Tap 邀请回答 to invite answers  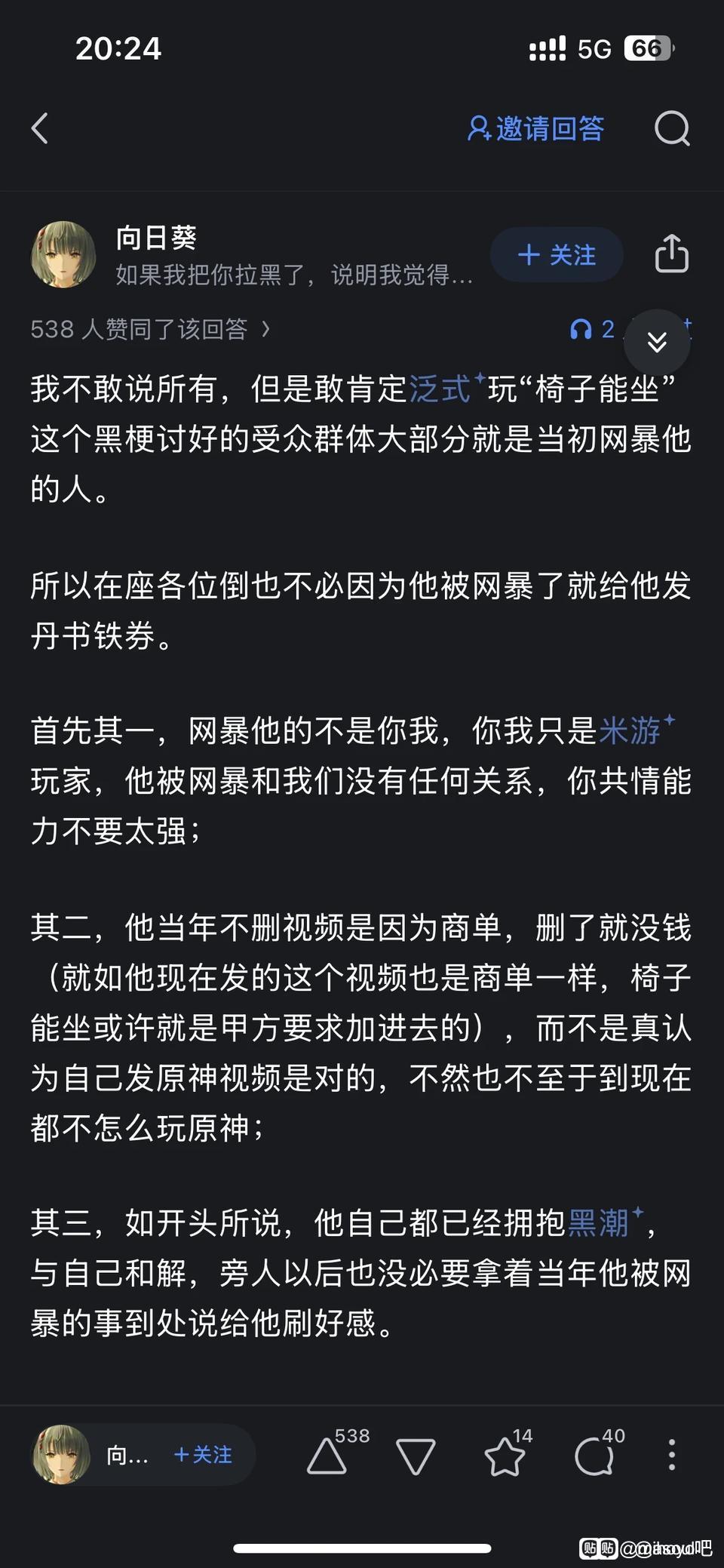coord(536,128)
